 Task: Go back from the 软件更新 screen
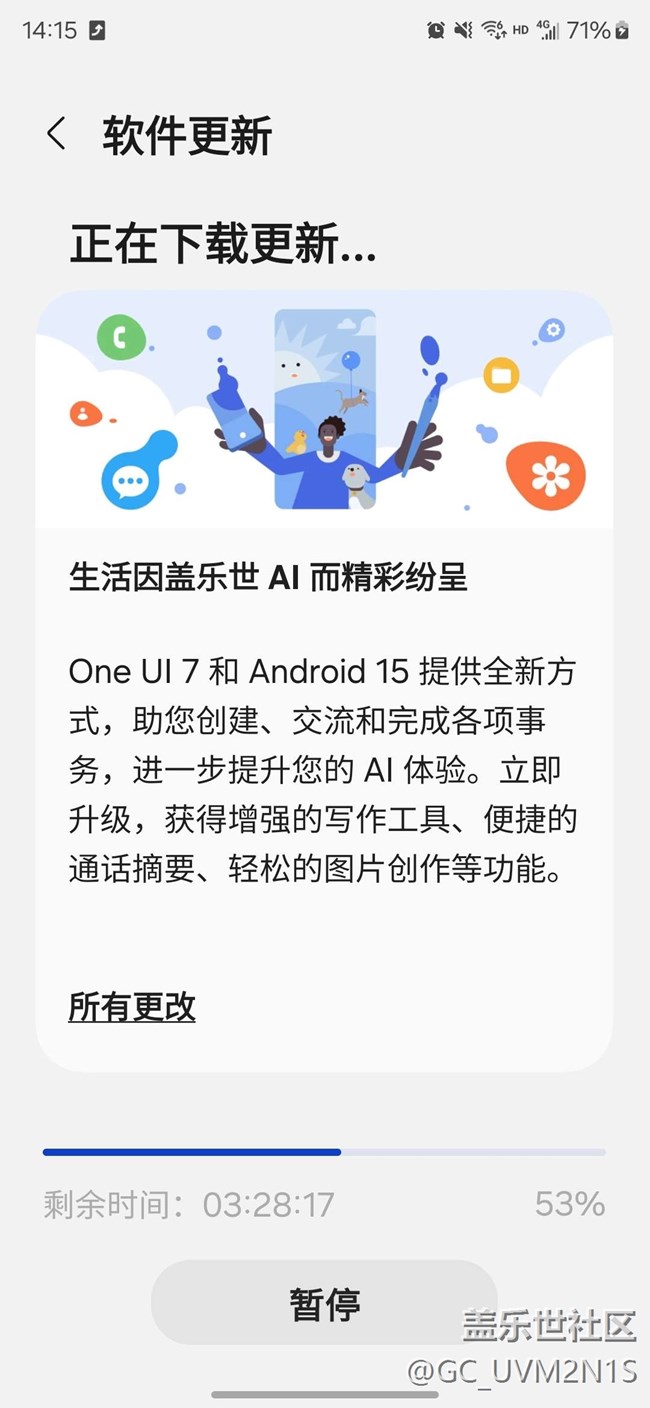click(x=57, y=134)
